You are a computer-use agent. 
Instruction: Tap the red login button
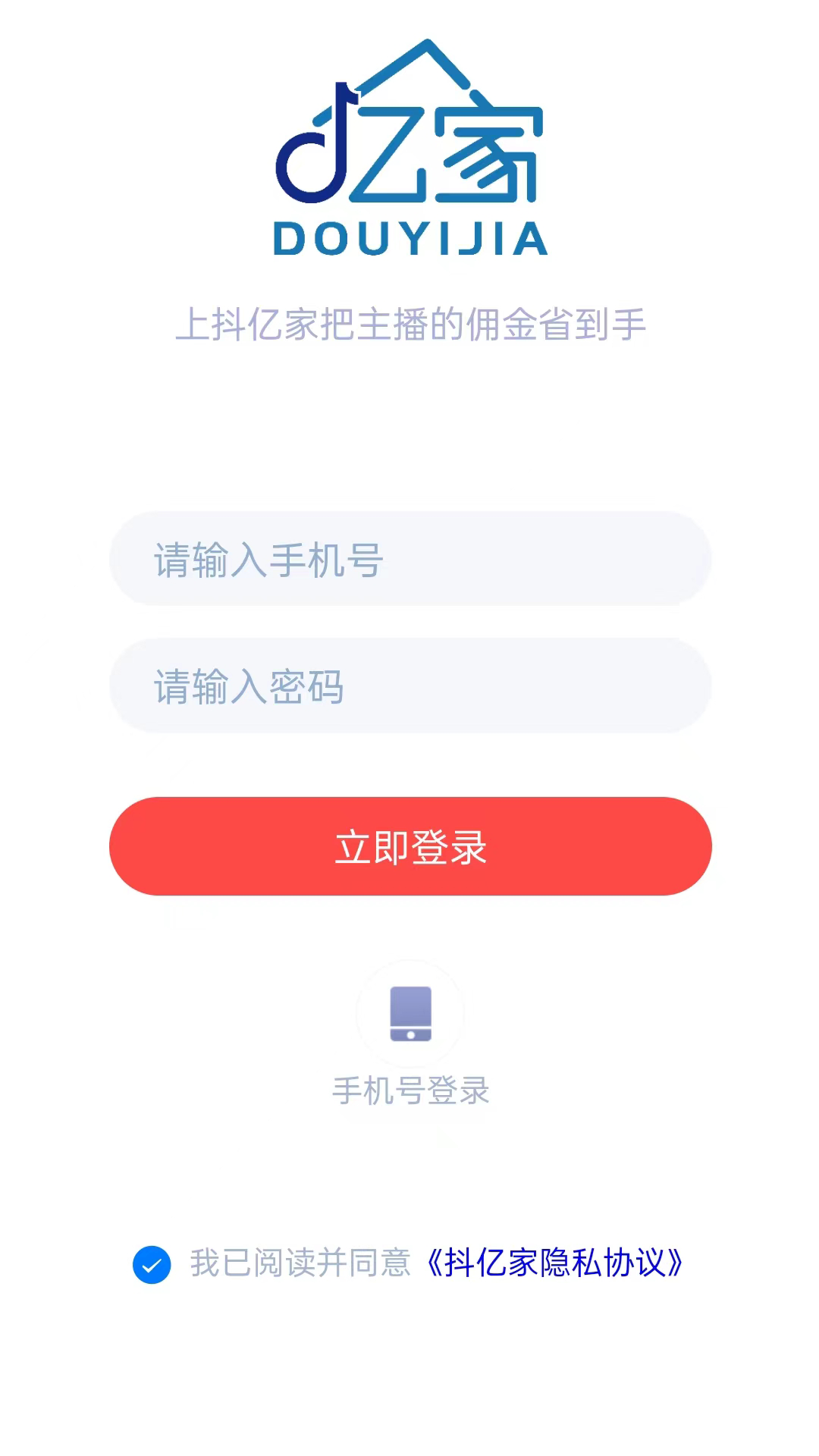click(x=409, y=847)
